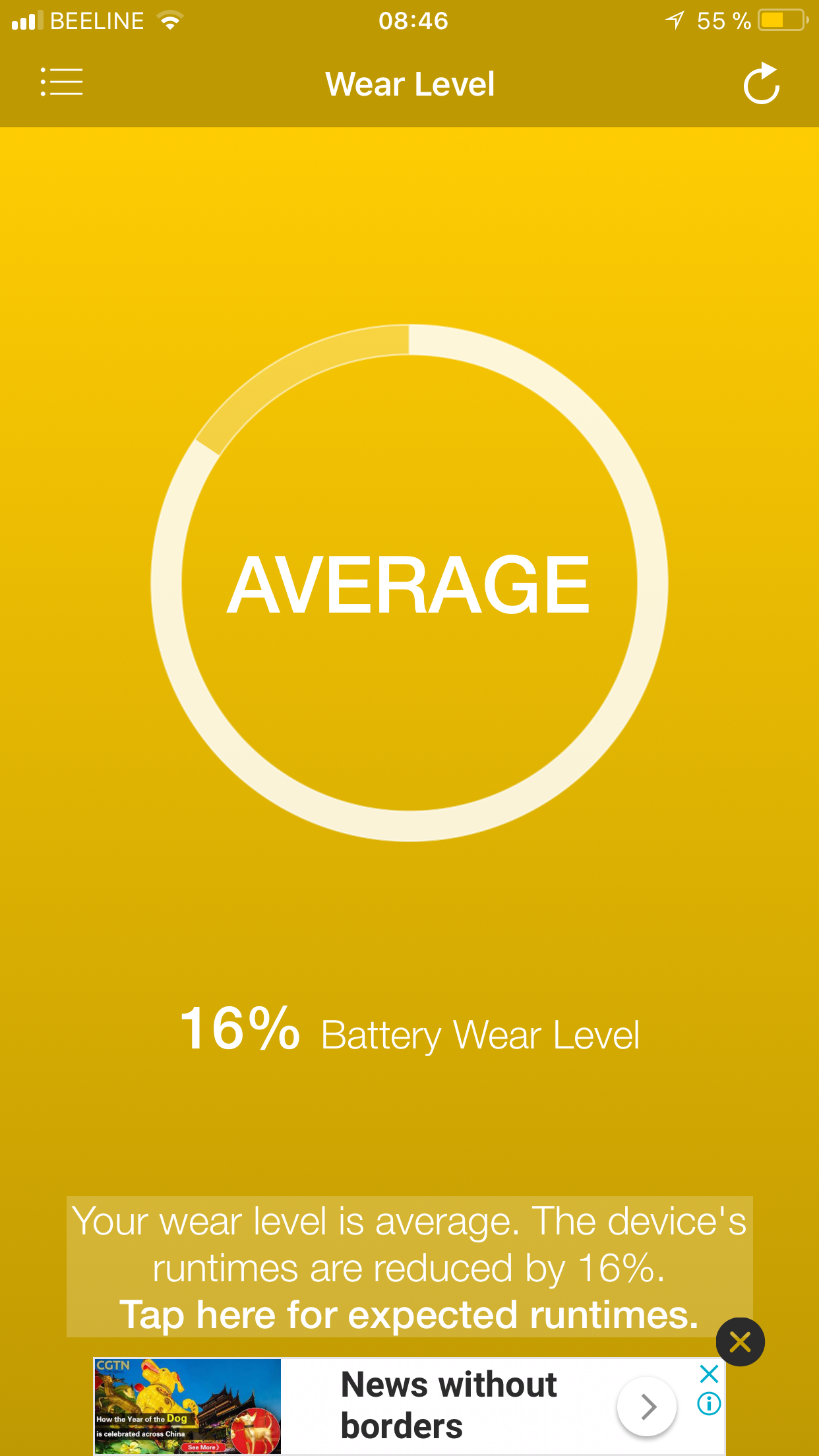Viewport: 819px width, 1456px height.
Task: Refresh the wear level reading
Action: (762, 84)
